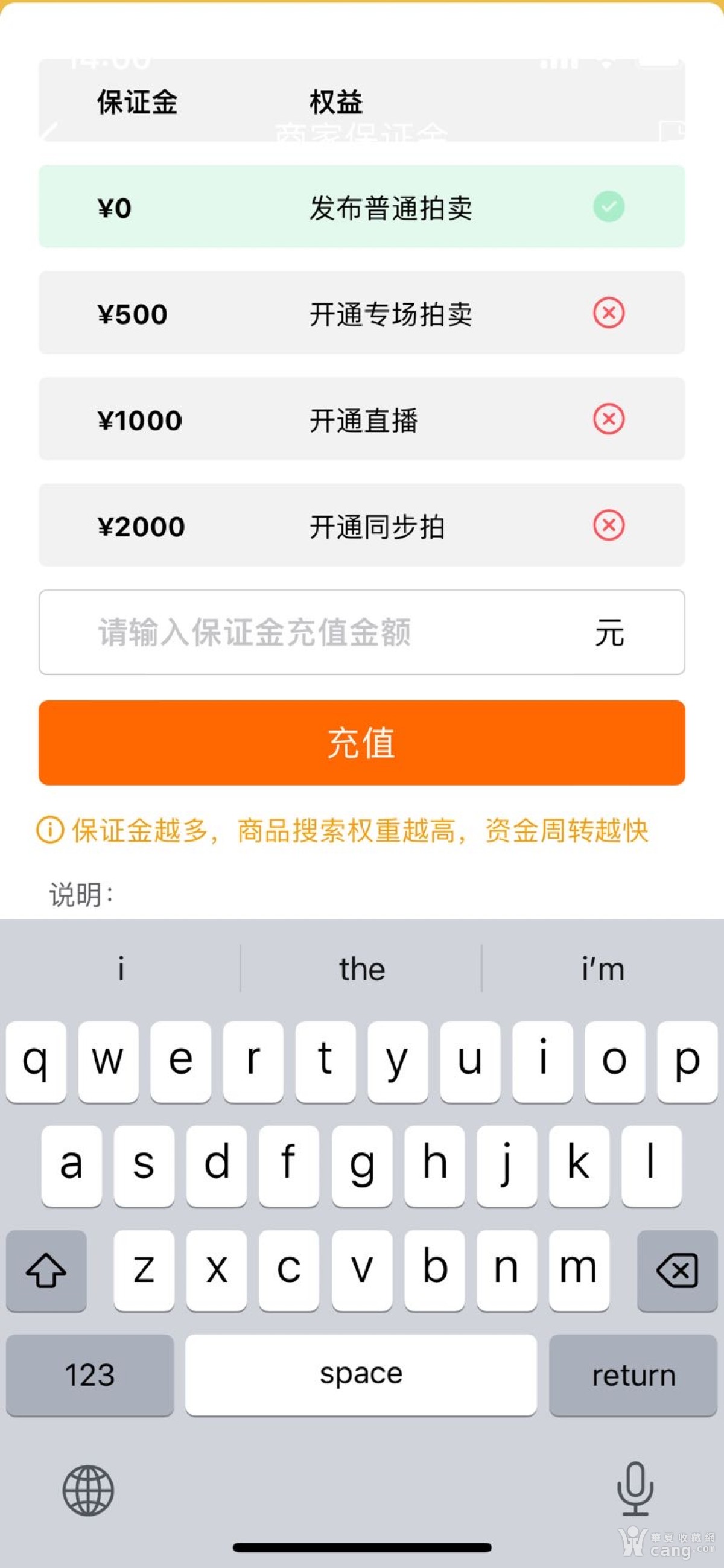
Task: Choose the ¥0 发布普通拍卖 tier row
Action: 361,207
